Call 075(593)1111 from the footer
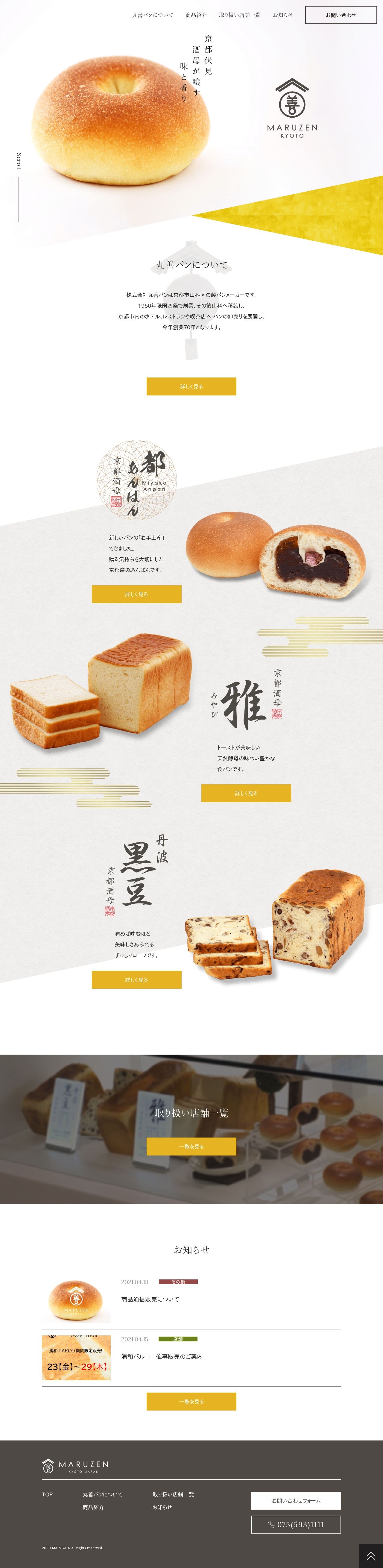The width and height of the screenshot is (383, 1568). click(296, 1524)
